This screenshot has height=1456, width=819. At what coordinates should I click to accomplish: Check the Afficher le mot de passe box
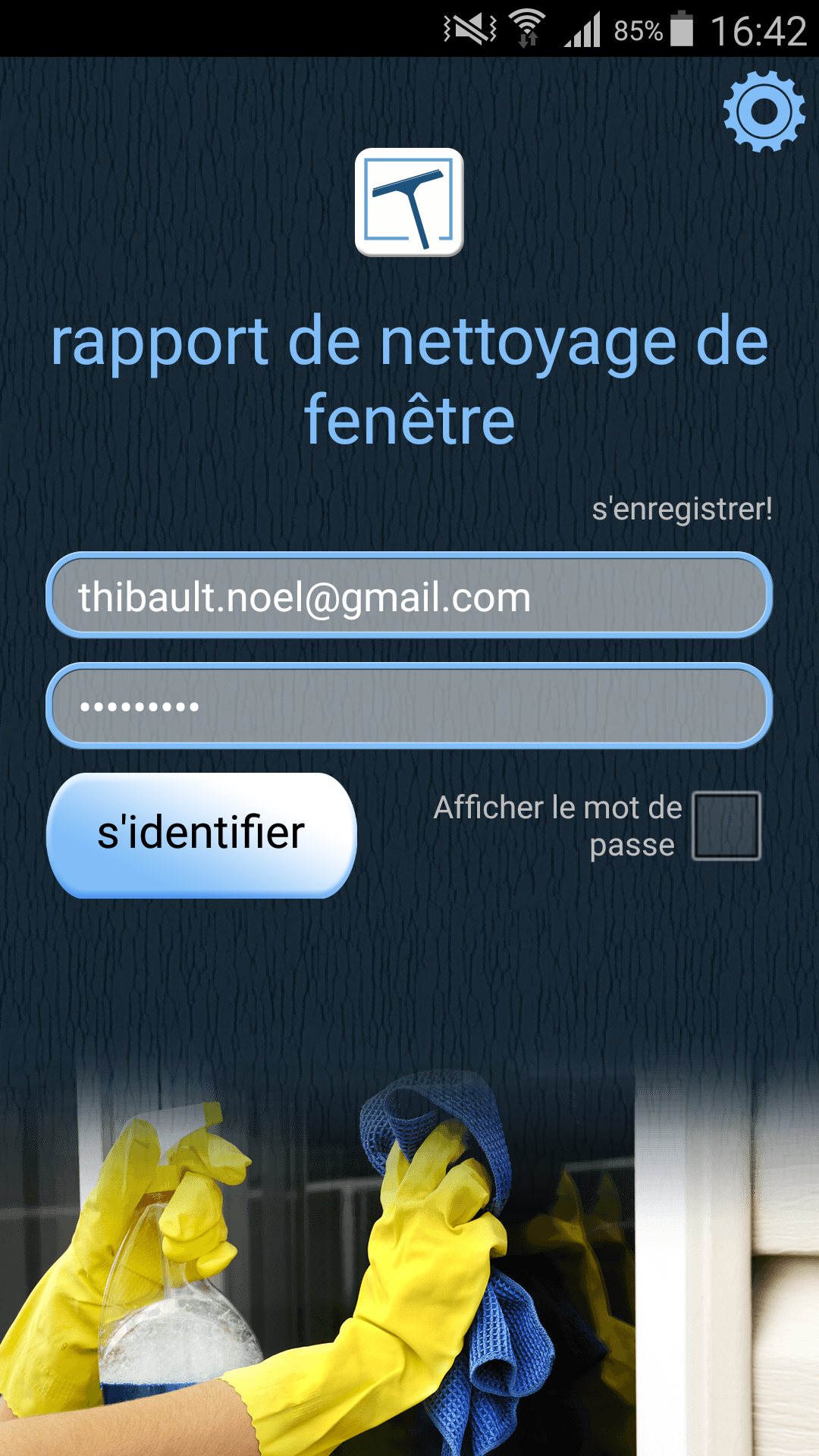coord(726,826)
